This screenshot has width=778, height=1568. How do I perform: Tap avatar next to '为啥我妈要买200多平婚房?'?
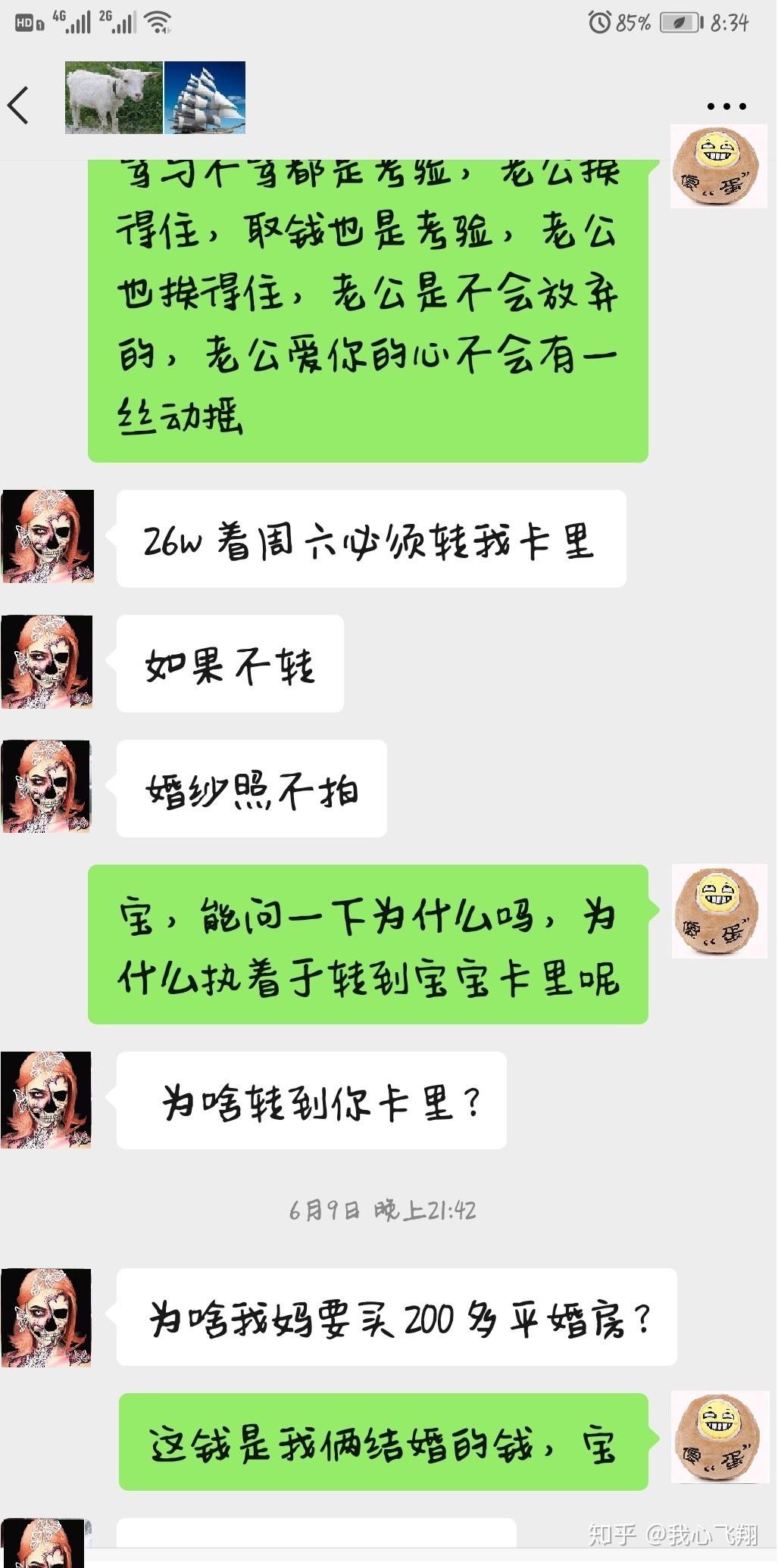coord(47,1318)
